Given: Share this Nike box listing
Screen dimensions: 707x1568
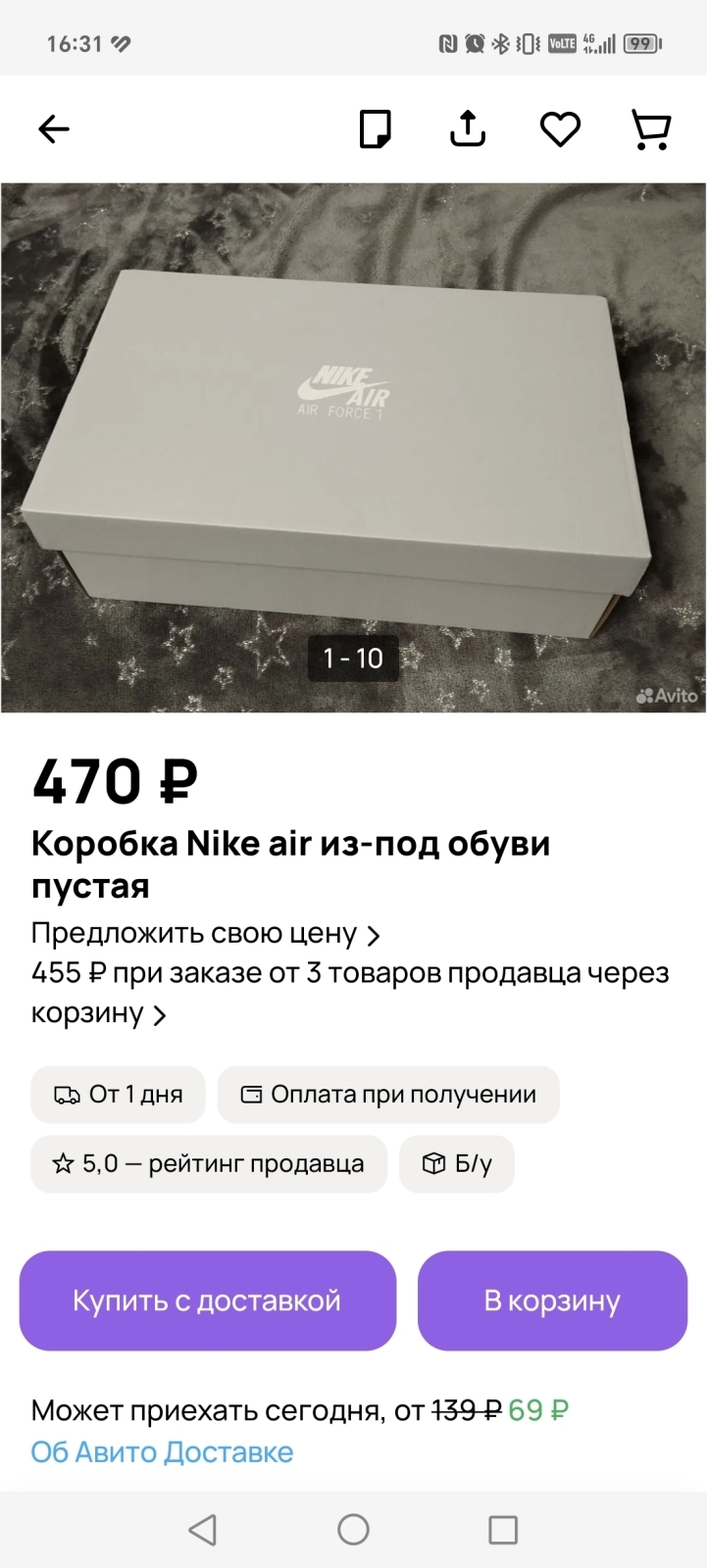Looking at the screenshot, I should point(468,128).
